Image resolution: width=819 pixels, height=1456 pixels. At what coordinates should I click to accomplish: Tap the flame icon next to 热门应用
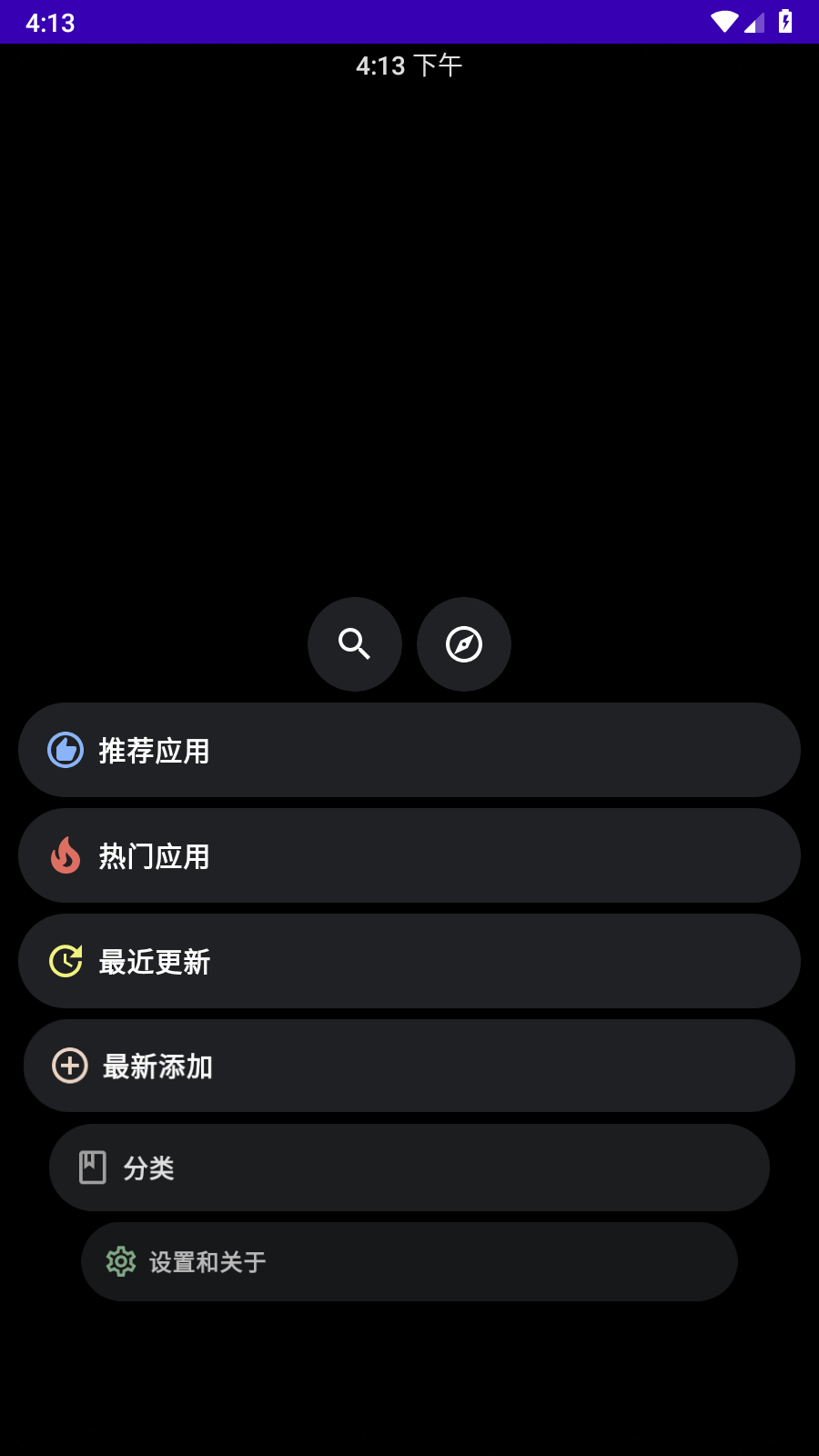pyautogui.click(x=66, y=855)
